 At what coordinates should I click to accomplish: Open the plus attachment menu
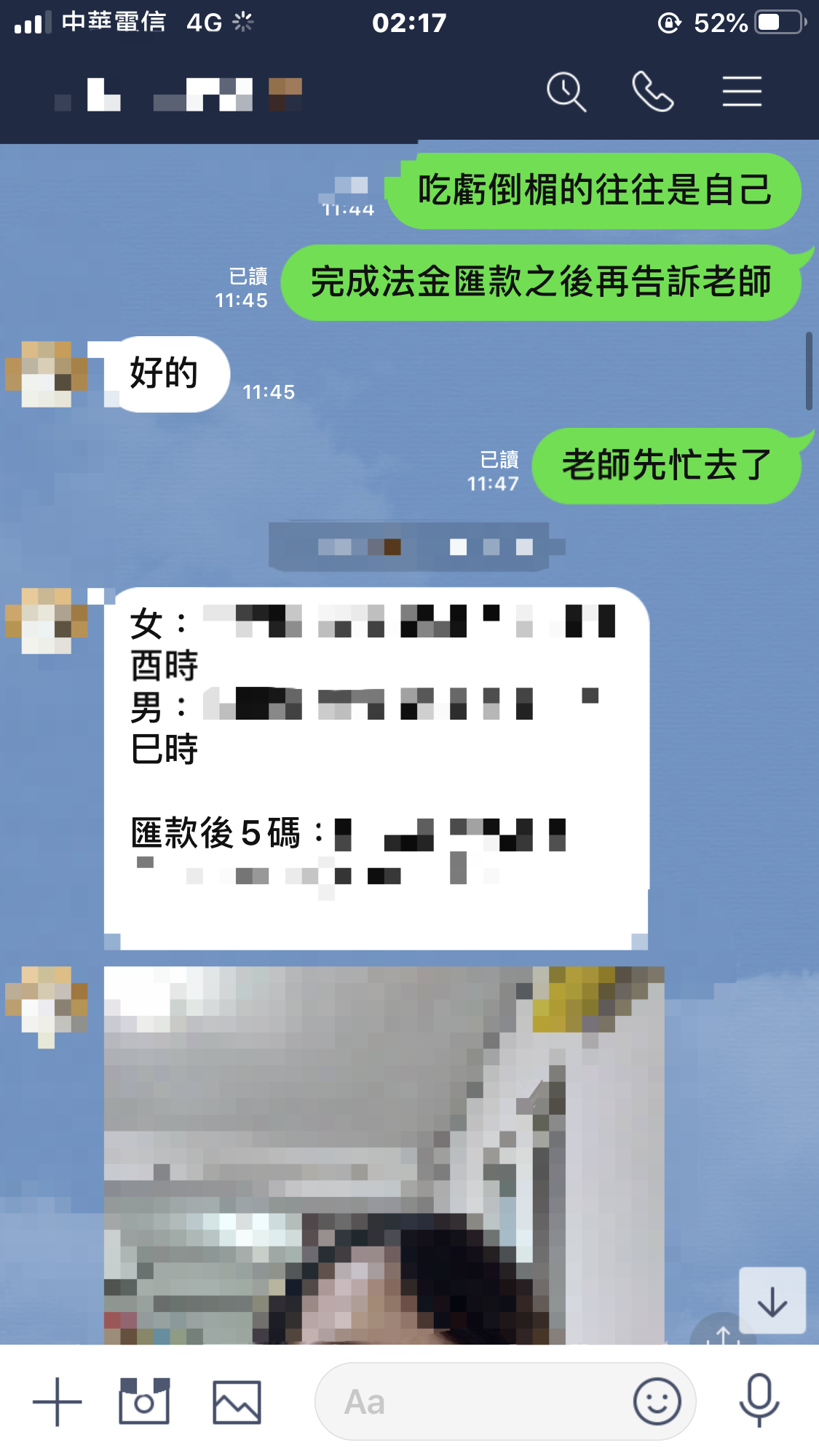click(57, 1401)
